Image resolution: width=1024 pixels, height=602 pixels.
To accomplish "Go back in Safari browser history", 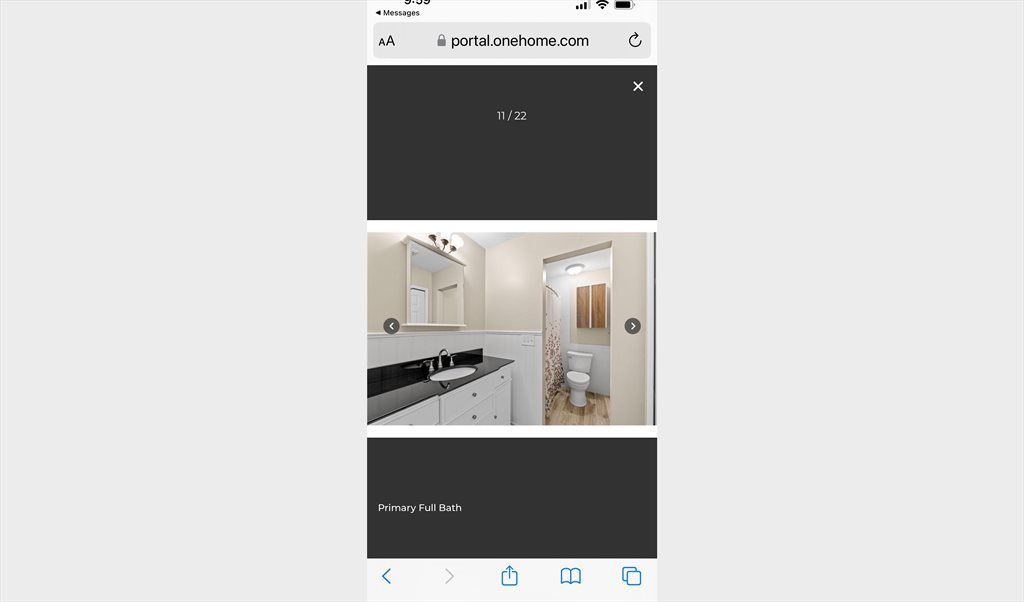I will coord(387,576).
